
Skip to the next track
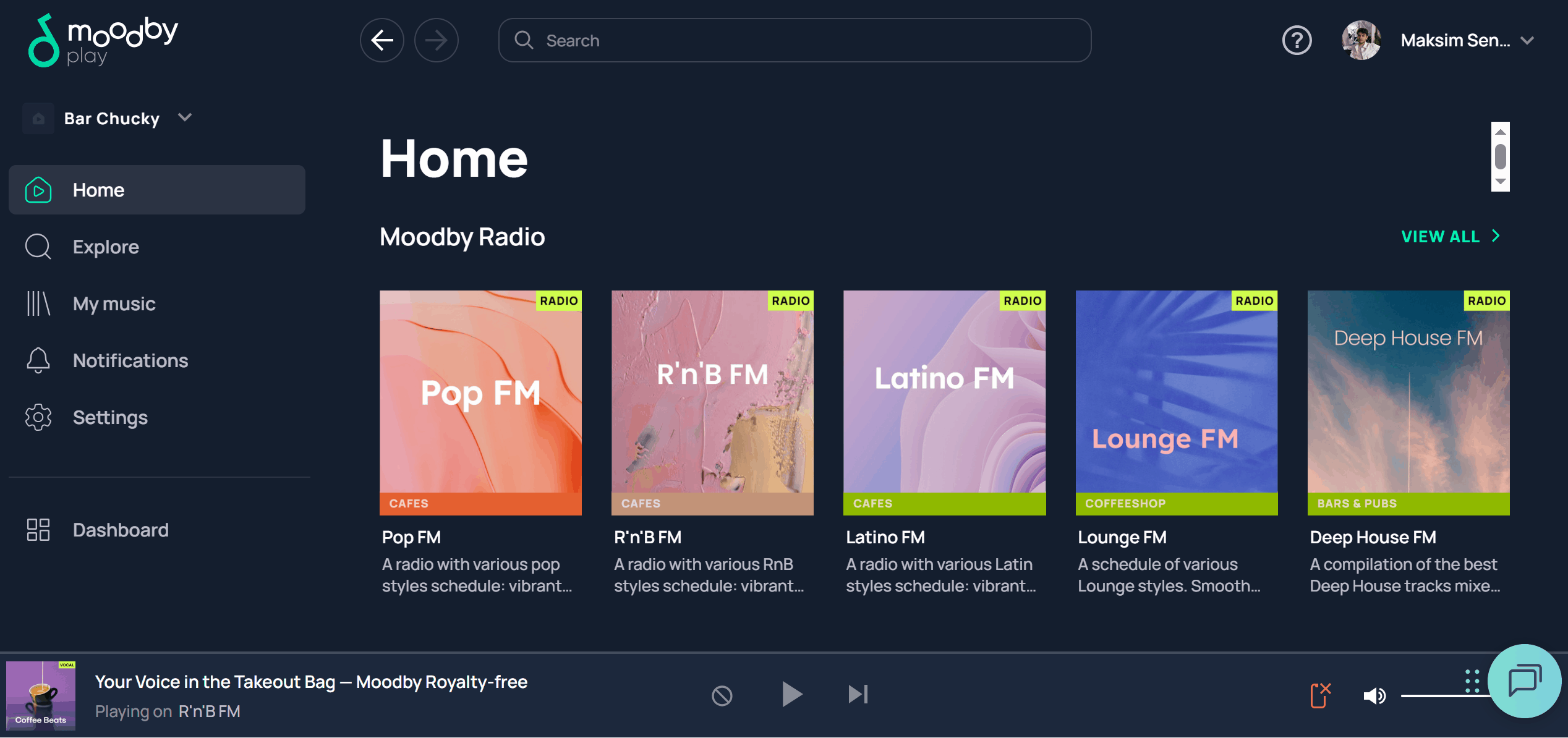pos(858,694)
